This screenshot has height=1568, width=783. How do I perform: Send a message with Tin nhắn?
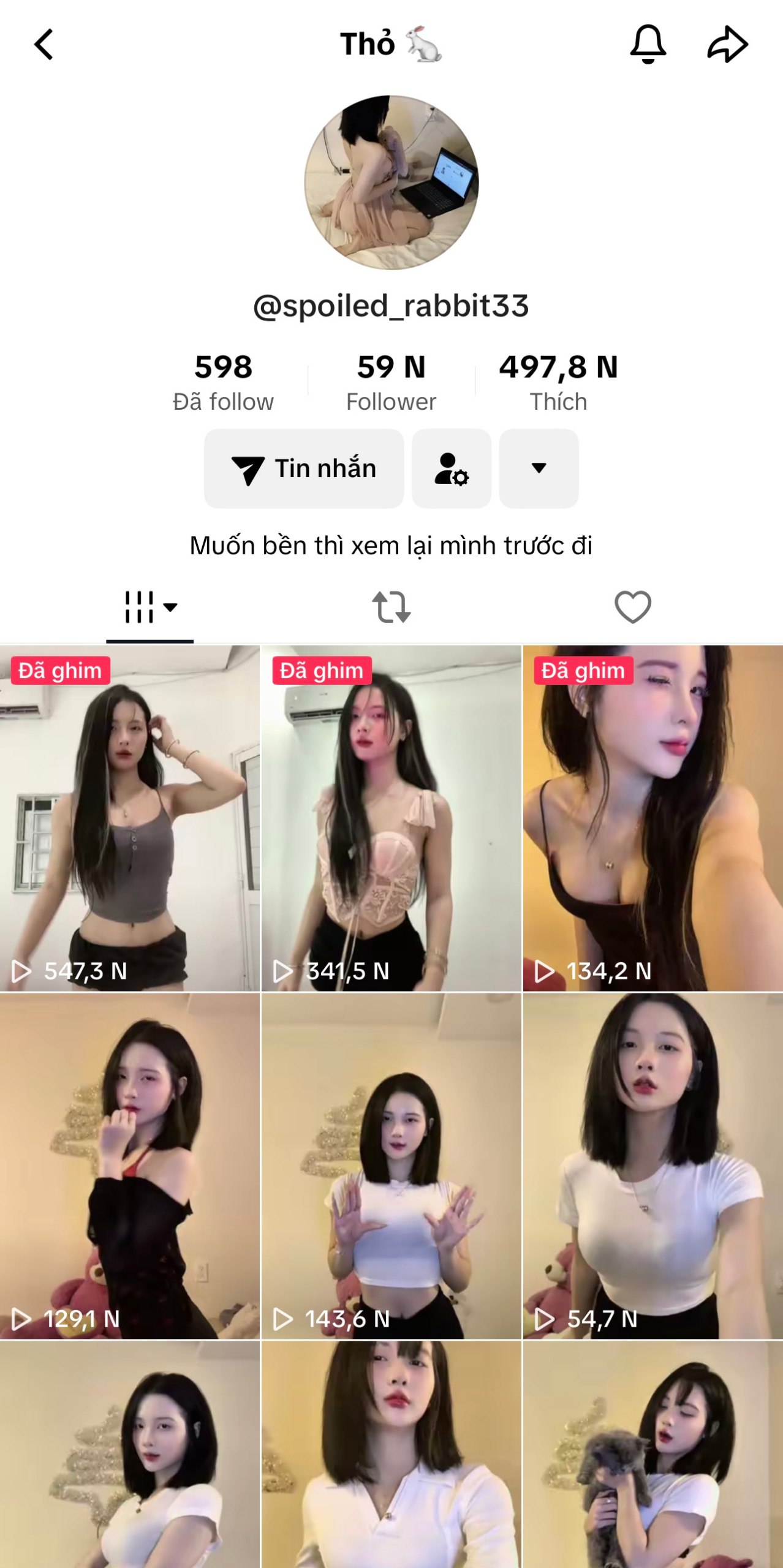click(304, 469)
